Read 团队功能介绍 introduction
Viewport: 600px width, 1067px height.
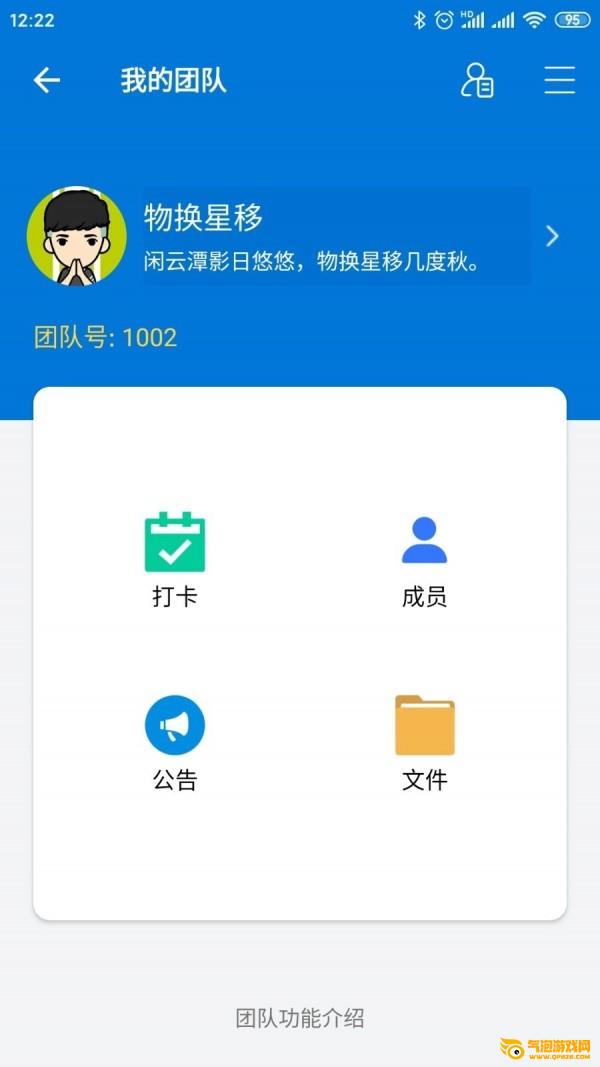point(300,1018)
